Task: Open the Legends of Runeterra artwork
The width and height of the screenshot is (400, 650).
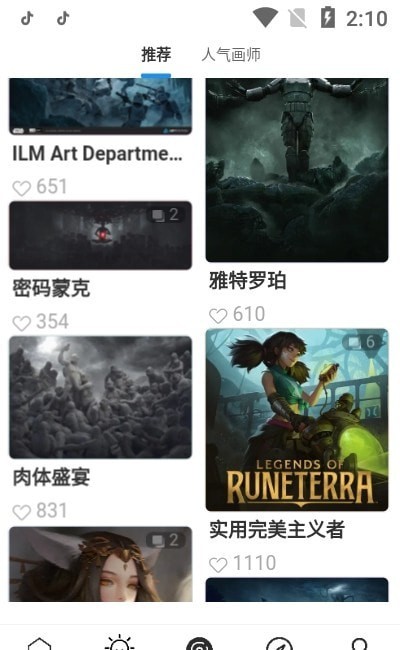Action: click(297, 420)
